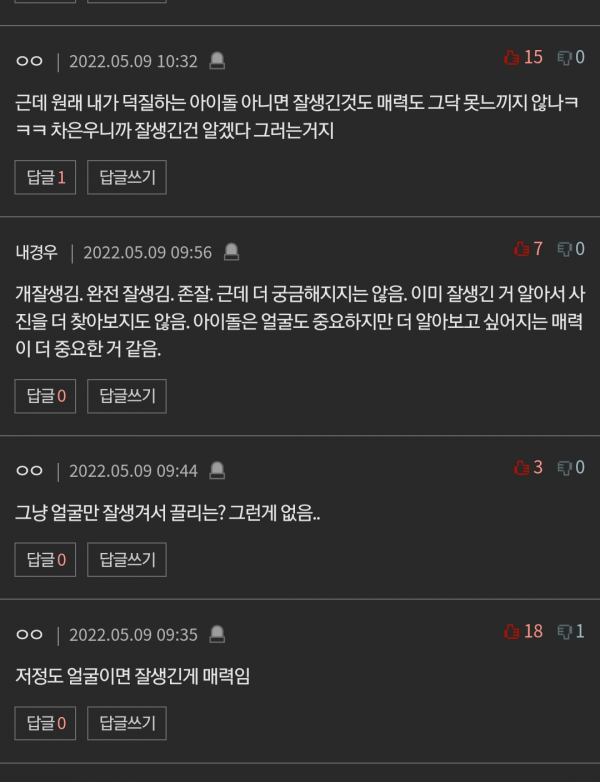
Task: Downvote the 09:35 comment
Action: [x=564, y=631]
